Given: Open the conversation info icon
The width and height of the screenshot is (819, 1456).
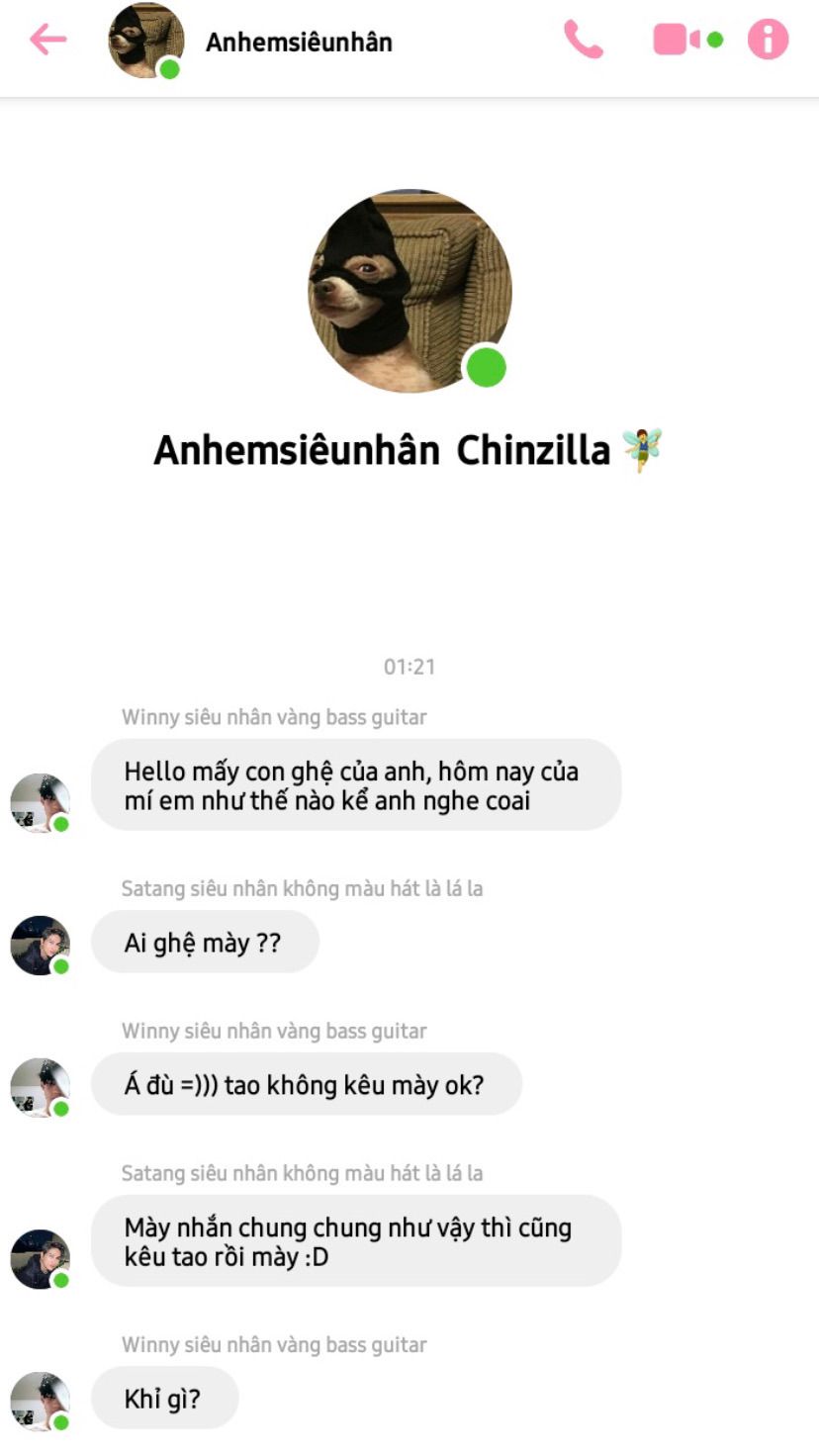Looking at the screenshot, I should pyautogui.click(x=768, y=41).
